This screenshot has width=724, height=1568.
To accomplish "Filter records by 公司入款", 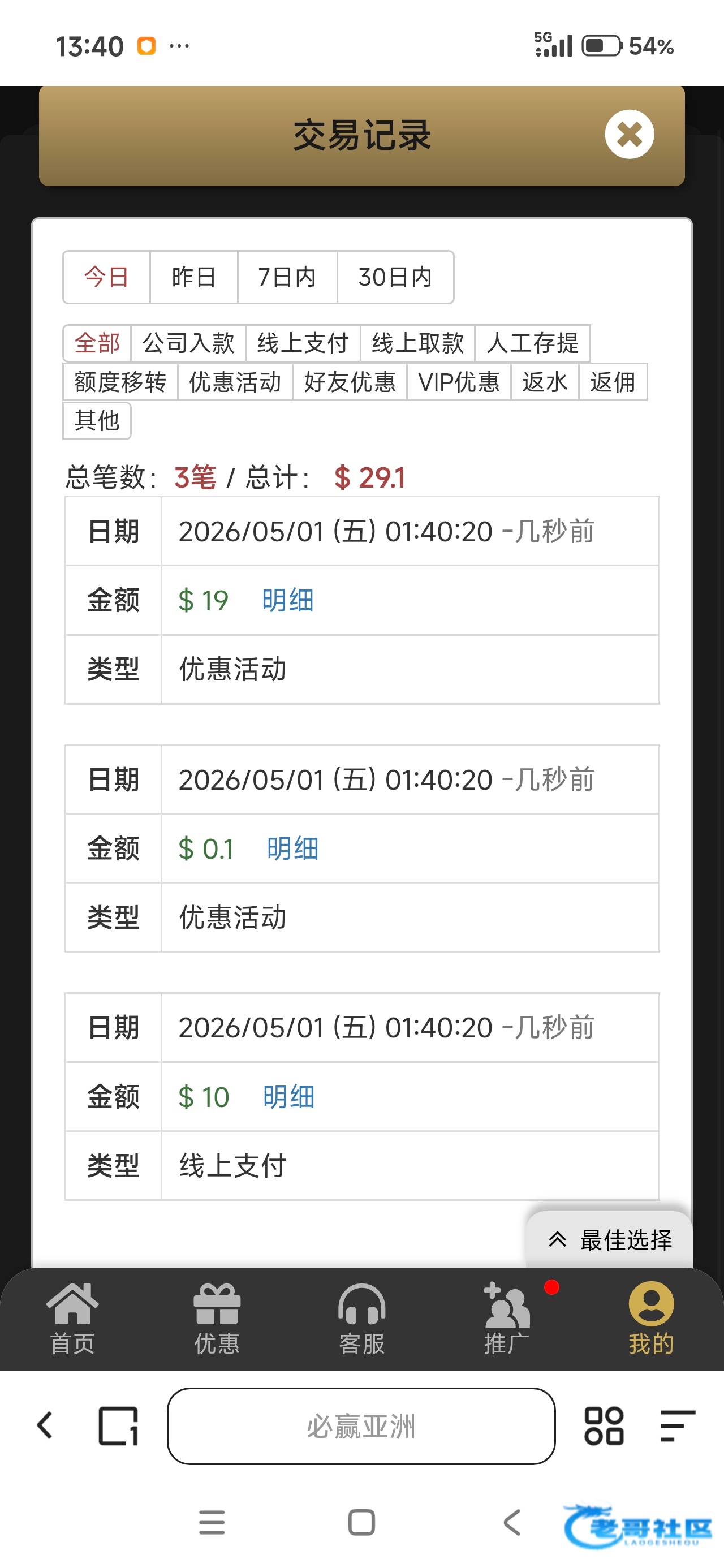I will click(188, 343).
